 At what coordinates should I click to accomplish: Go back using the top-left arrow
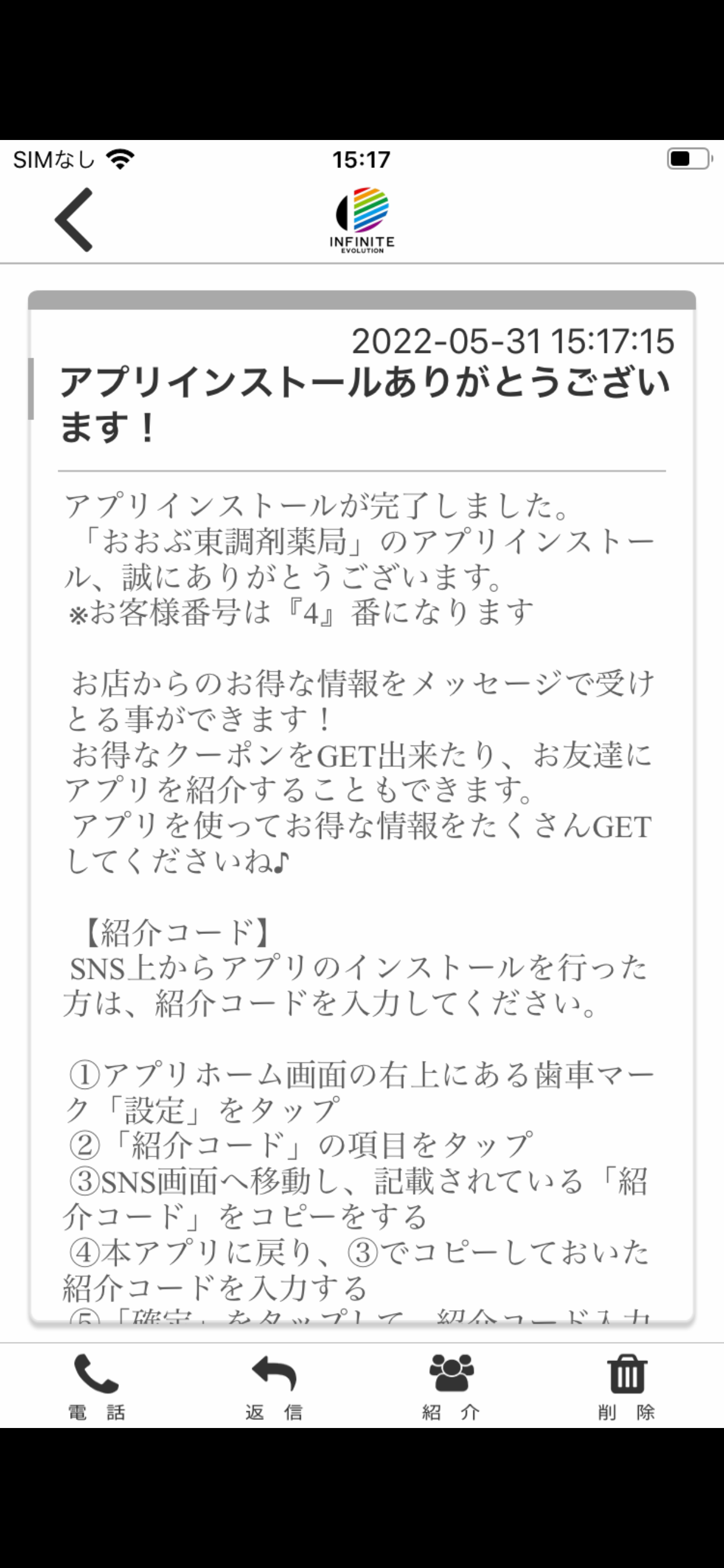(x=73, y=219)
